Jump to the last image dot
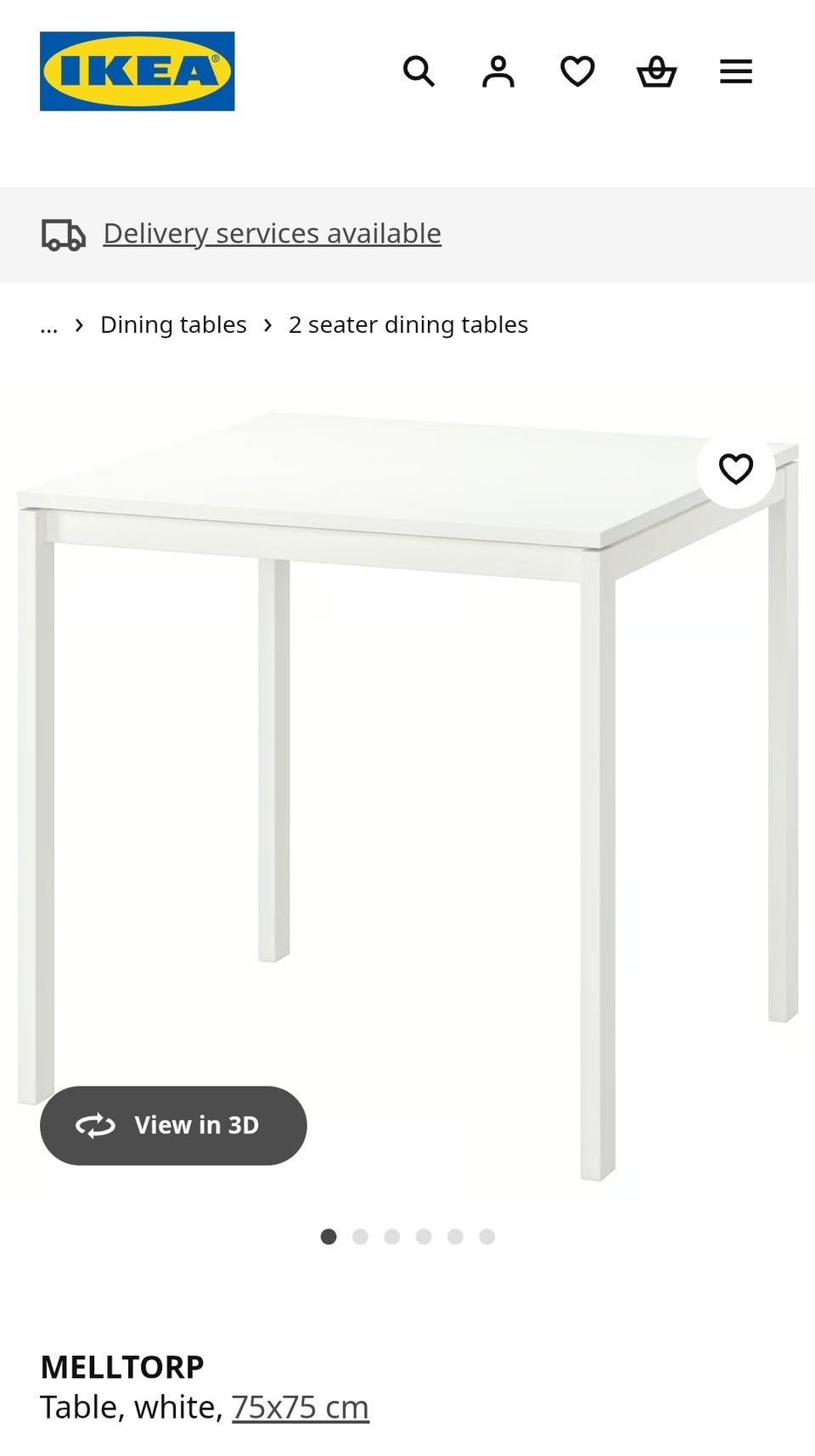Image resolution: width=815 pixels, height=1456 pixels. coord(486,1236)
